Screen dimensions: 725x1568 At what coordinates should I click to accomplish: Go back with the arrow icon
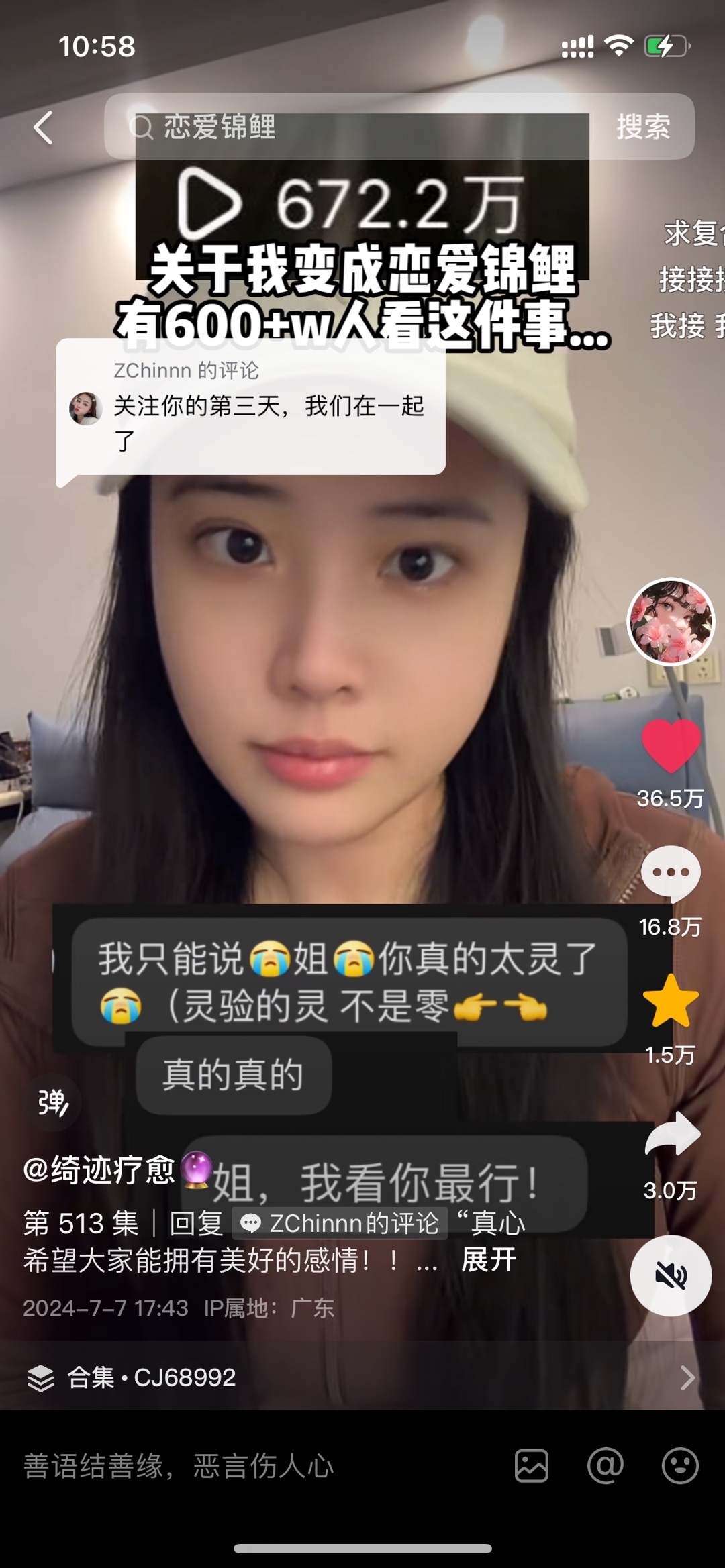(44, 127)
